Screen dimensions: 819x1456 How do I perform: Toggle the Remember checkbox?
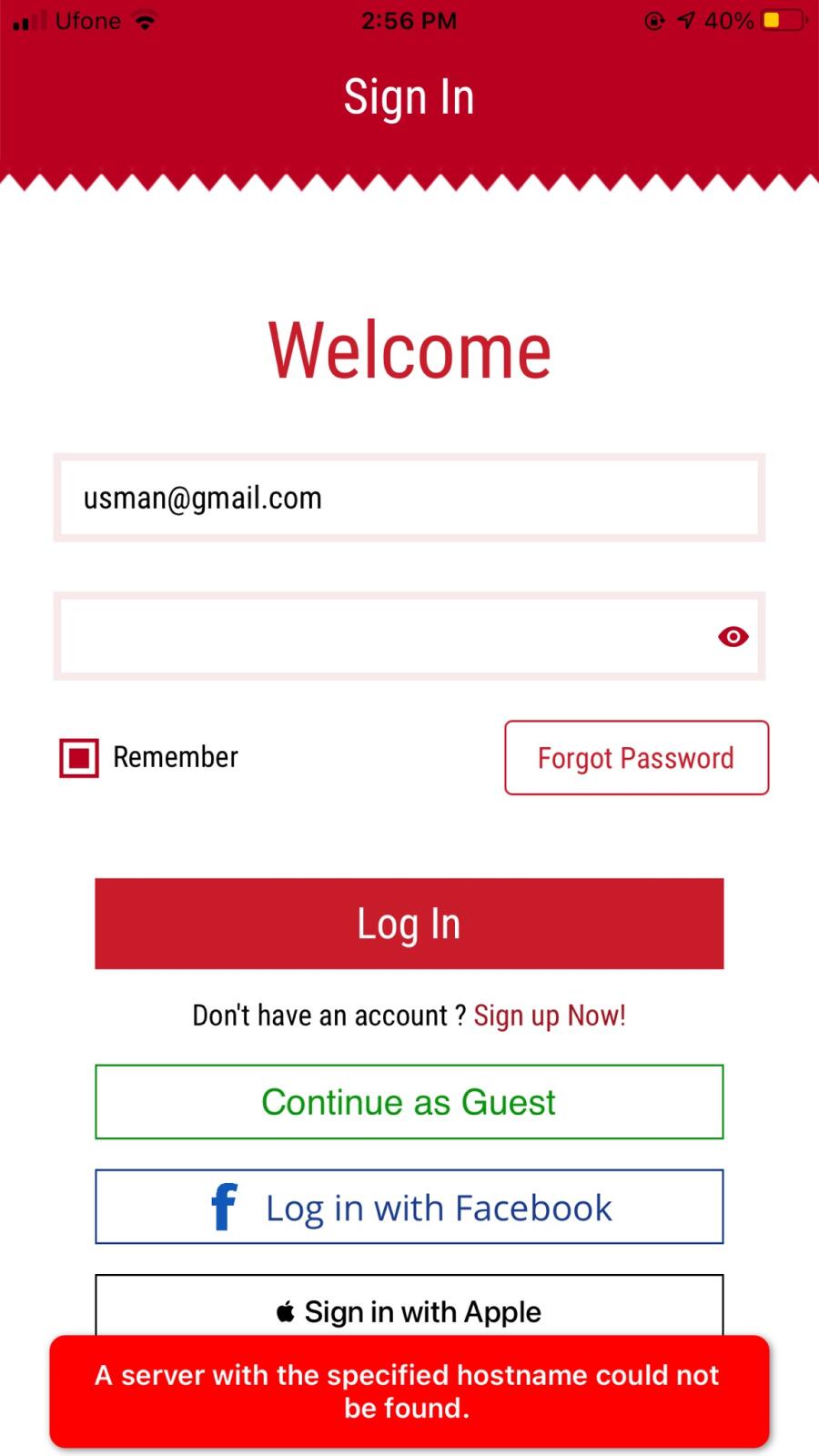(x=79, y=758)
